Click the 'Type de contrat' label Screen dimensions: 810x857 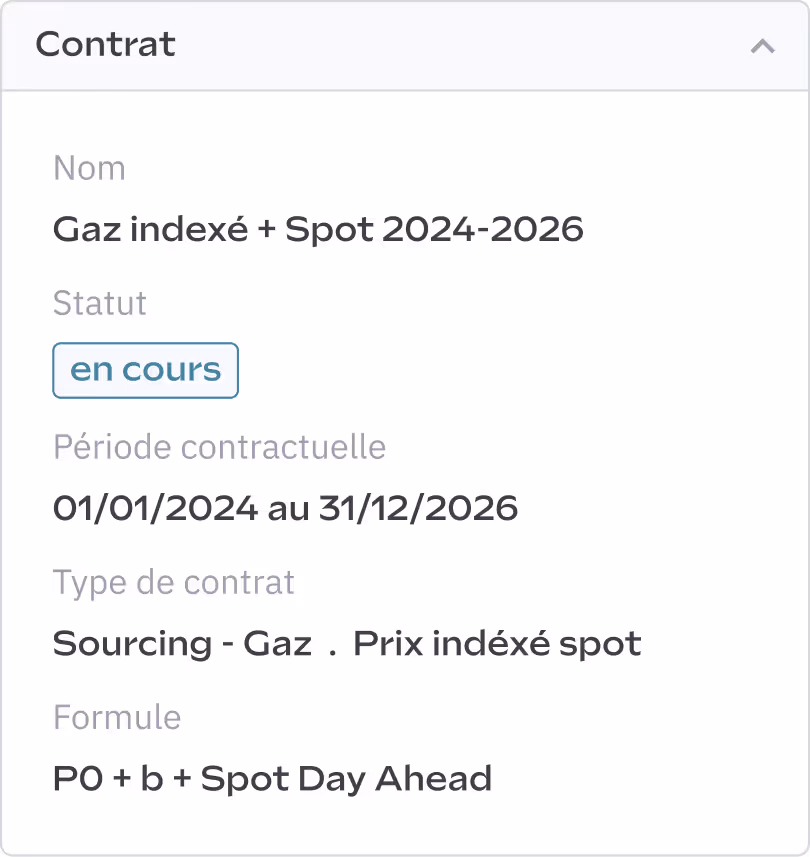(174, 582)
